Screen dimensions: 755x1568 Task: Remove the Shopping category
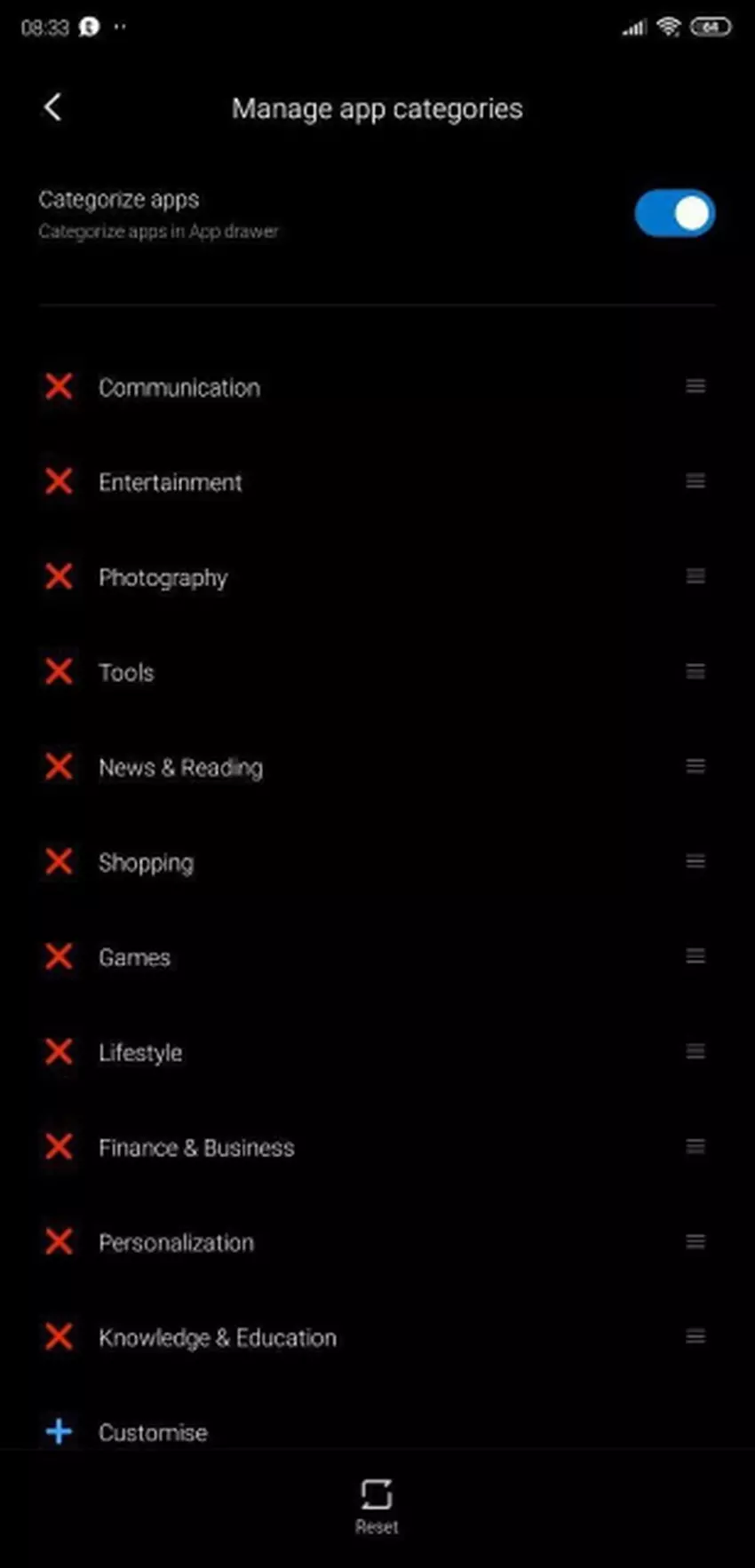(59, 861)
